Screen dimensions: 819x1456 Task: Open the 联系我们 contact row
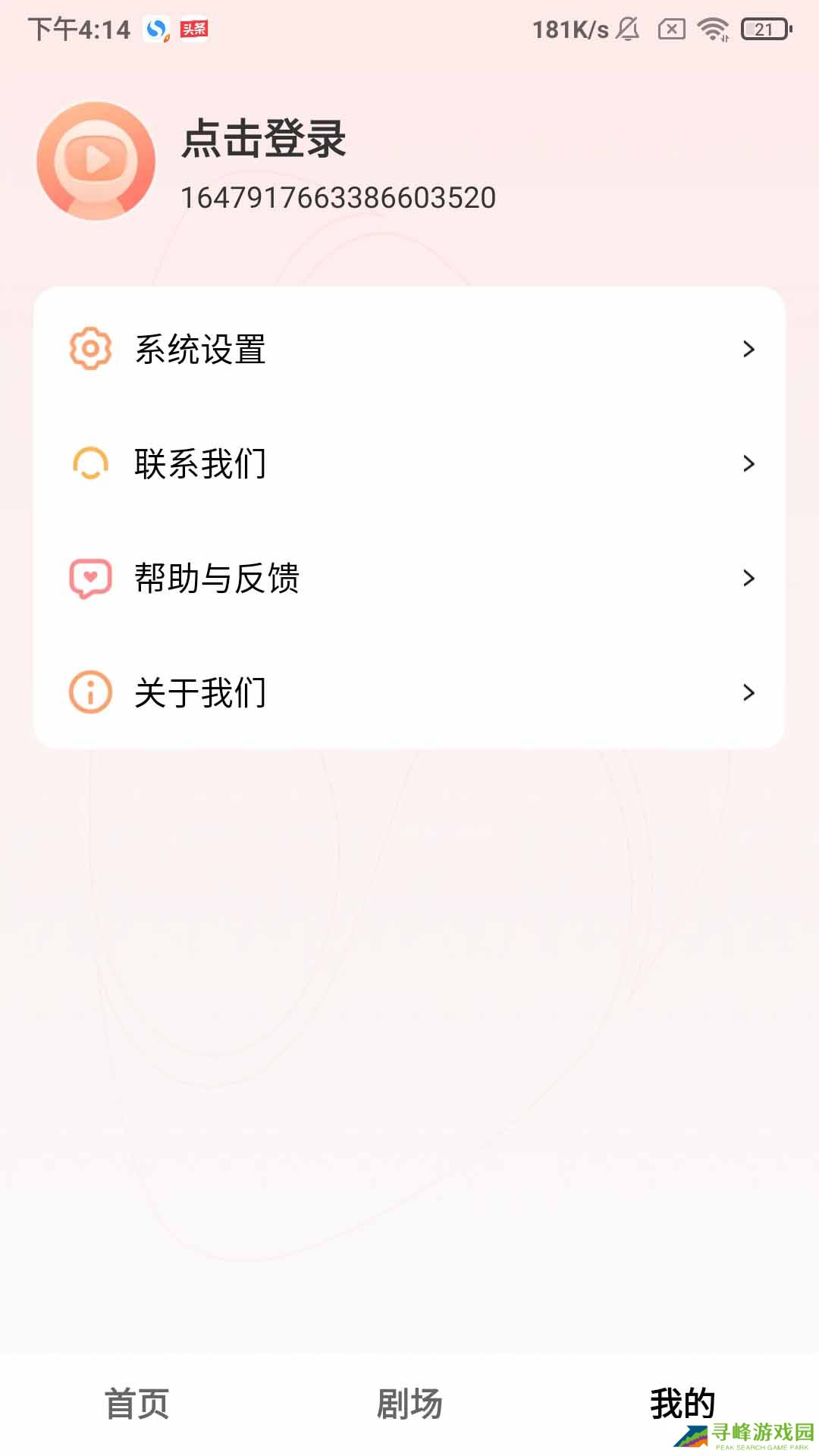409,463
